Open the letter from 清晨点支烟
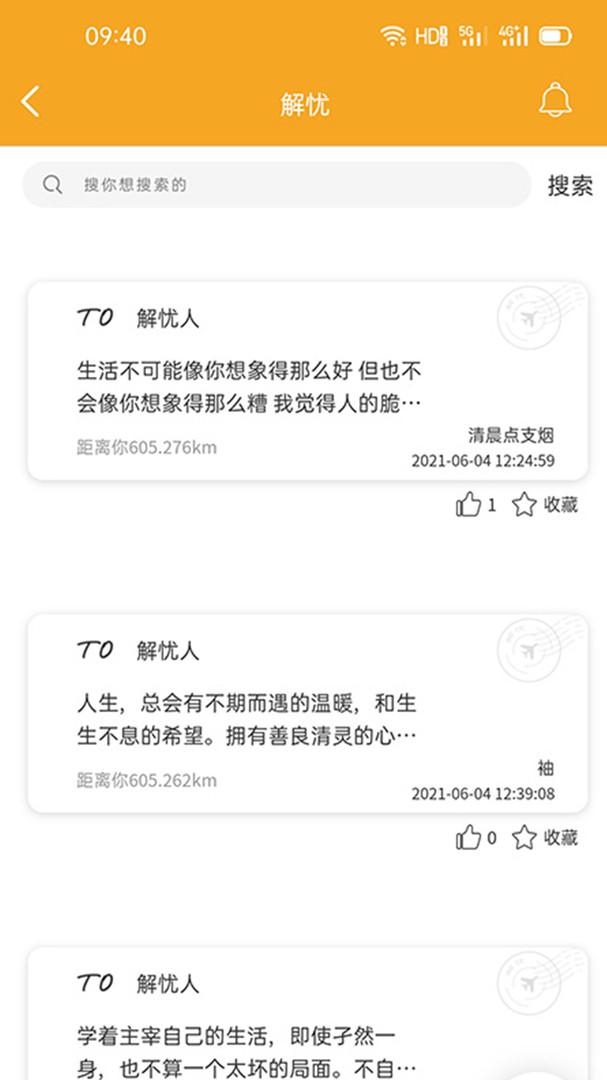Viewport: 607px width, 1080px height. [x=306, y=380]
